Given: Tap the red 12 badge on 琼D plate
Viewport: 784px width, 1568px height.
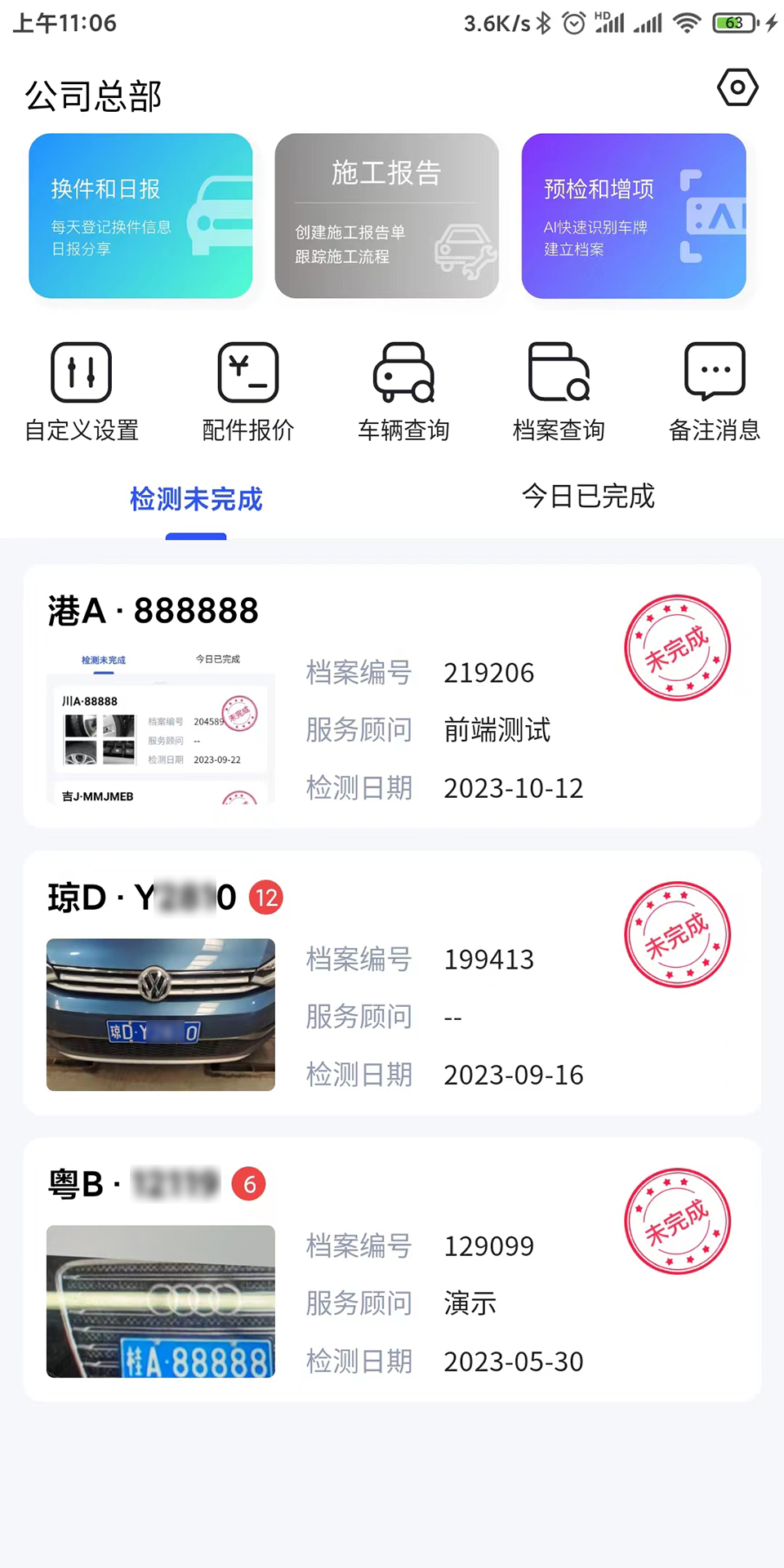Looking at the screenshot, I should pyautogui.click(x=265, y=897).
